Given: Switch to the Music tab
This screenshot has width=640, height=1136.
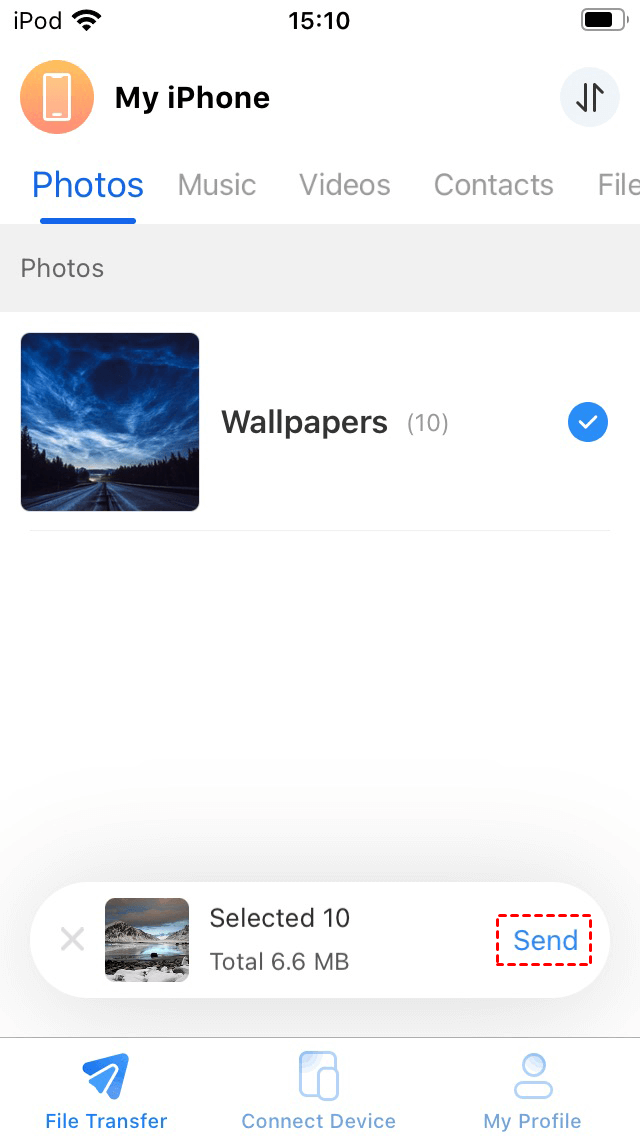Looking at the screenshot, I should click(x=217, y=185).
